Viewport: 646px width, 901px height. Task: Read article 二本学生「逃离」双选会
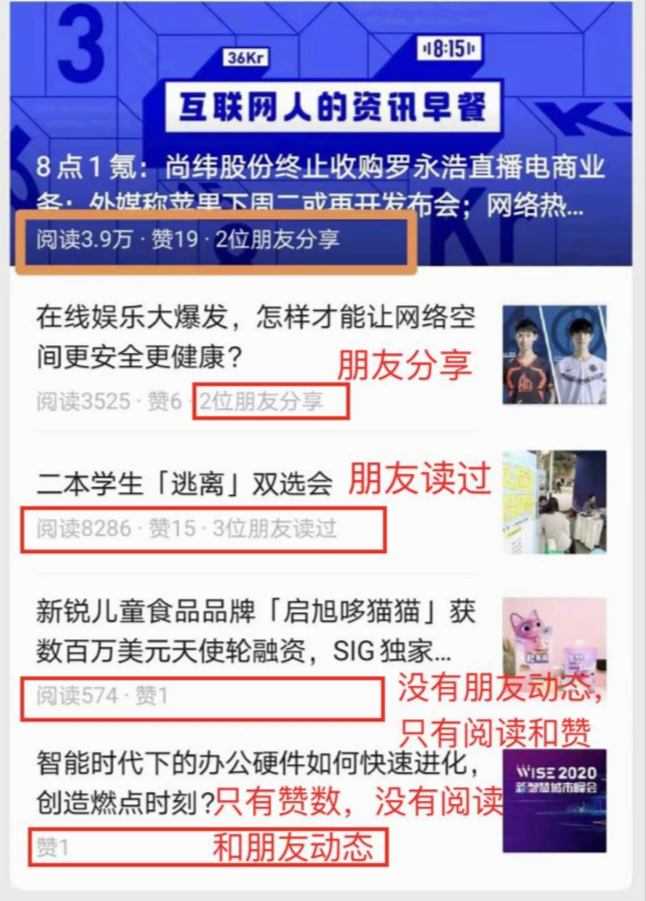click(185, 483)
